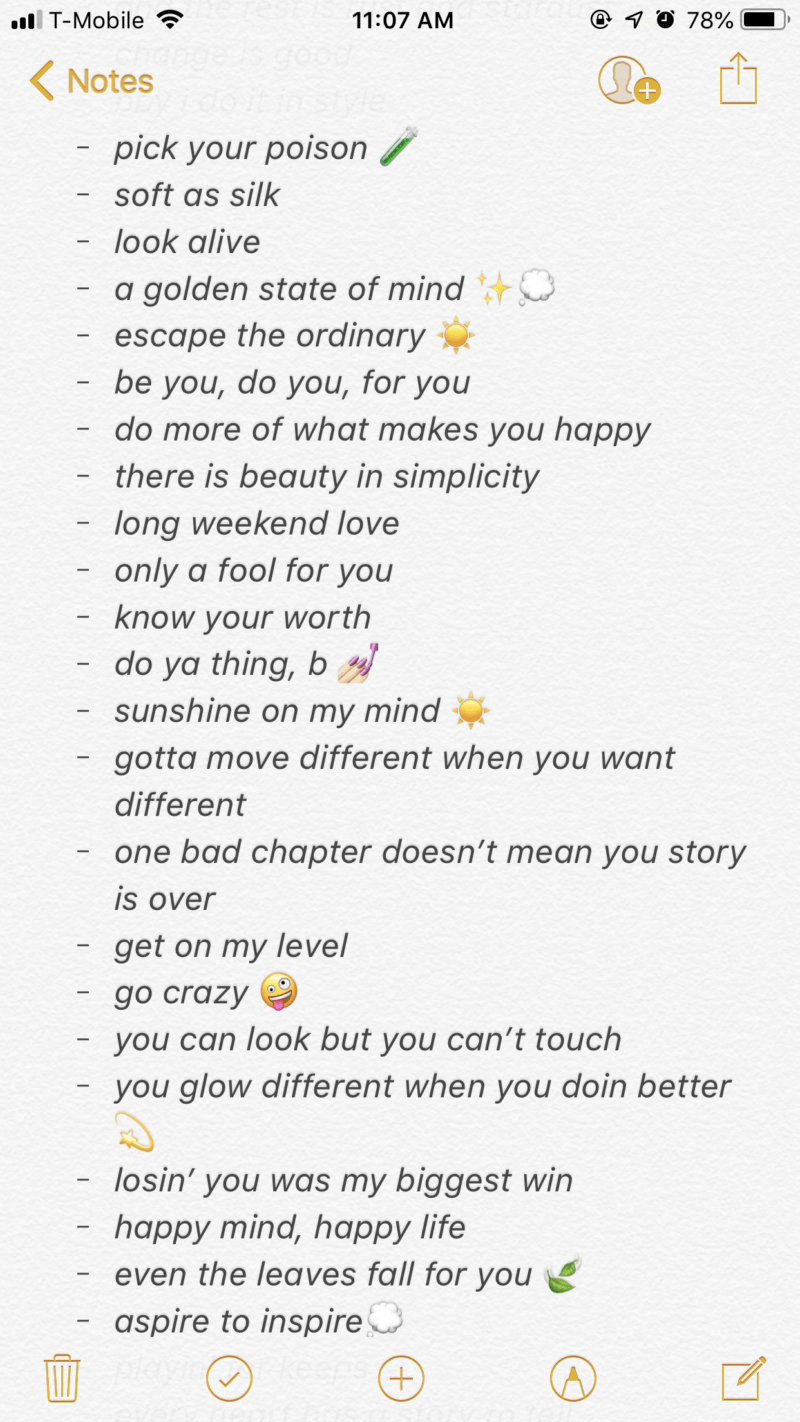
Task: Insert a checklist with the checkmark icon
Action: [229, 1376]
